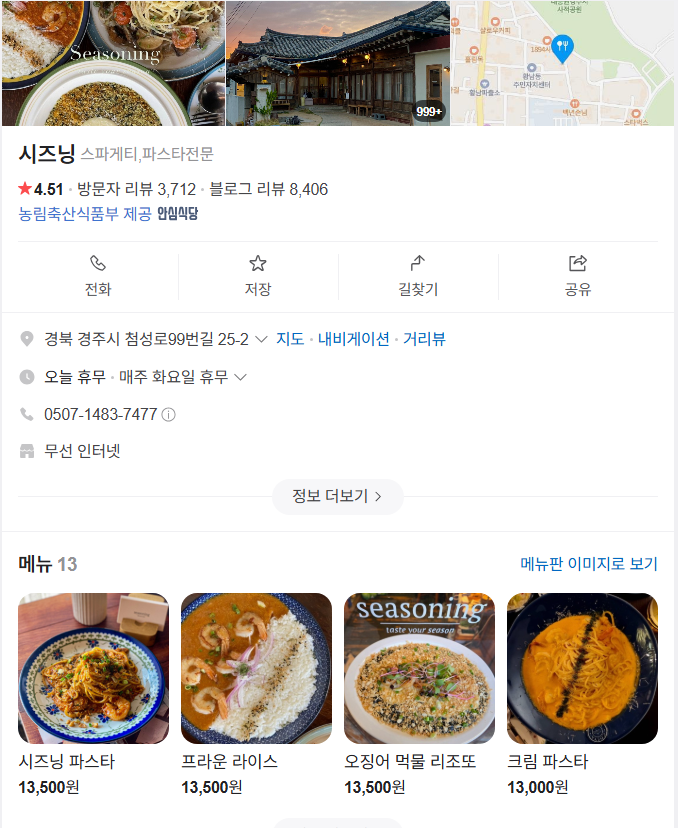Viewport: 678px width, 828px height.
Task: Open the 내비게이션 link
Action: pyautogui.click(x=354, y=339)
